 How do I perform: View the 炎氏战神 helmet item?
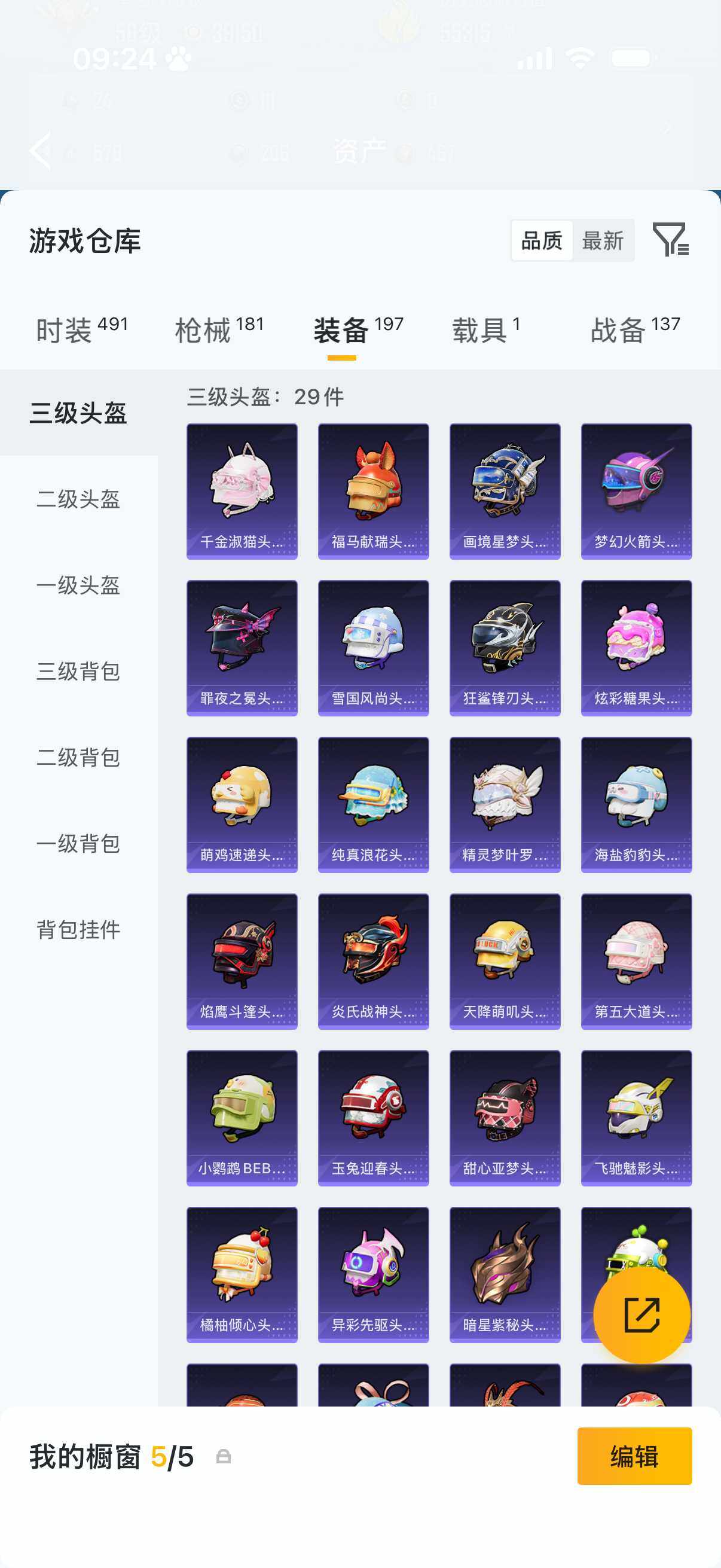(x=373, y=962)
